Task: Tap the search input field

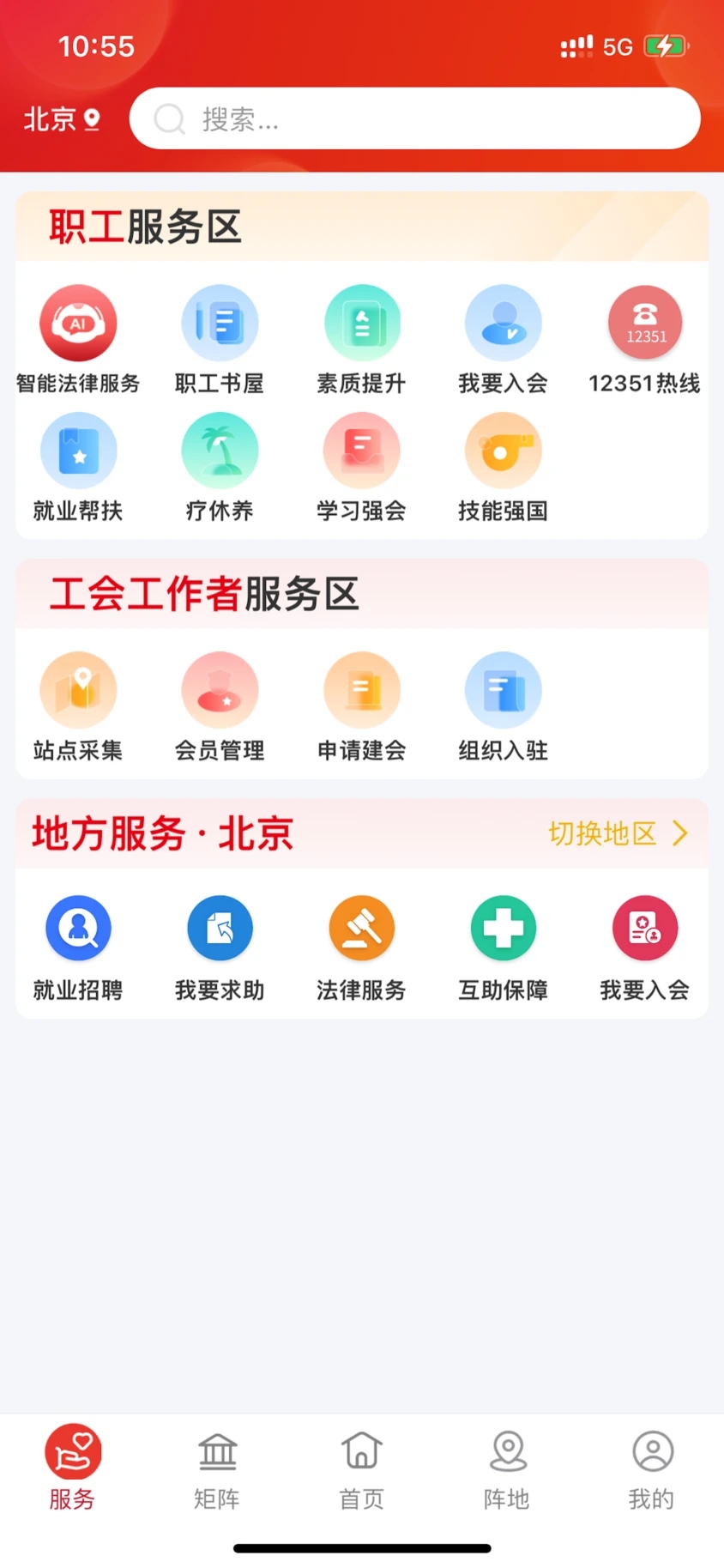Action: pyautogui.click(x=415, y=118)
